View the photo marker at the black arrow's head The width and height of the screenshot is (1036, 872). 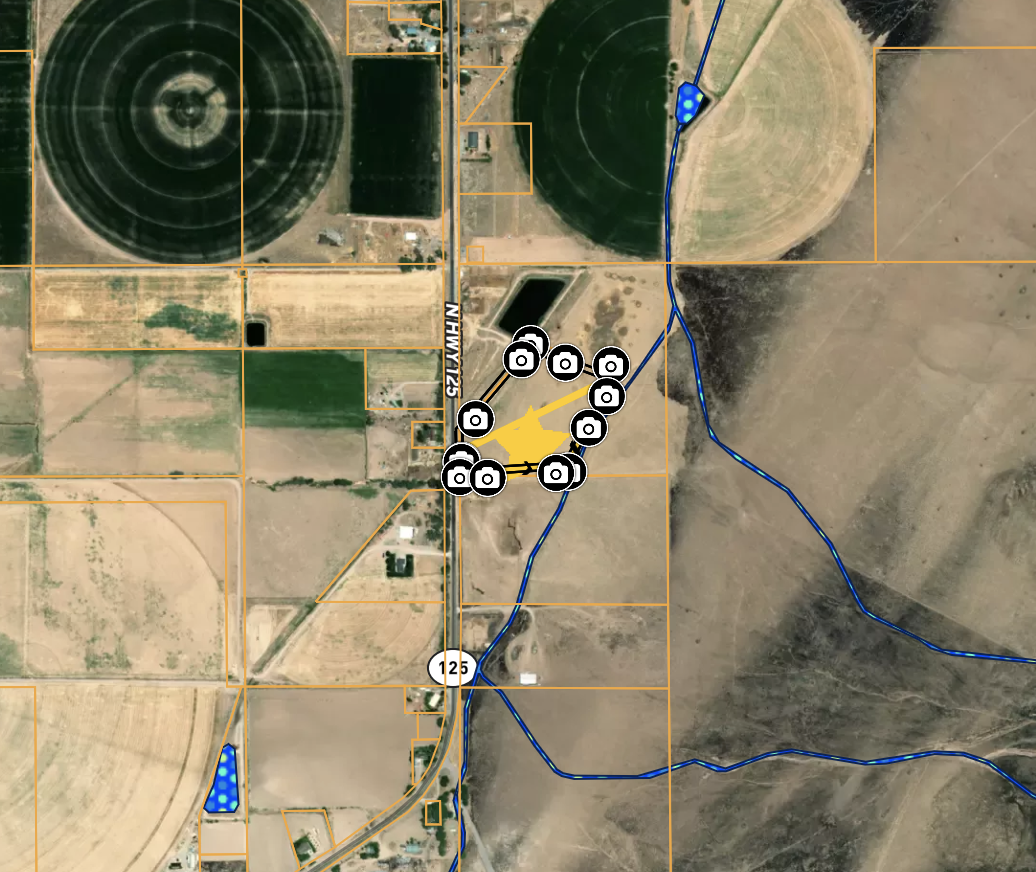[556, 472]
